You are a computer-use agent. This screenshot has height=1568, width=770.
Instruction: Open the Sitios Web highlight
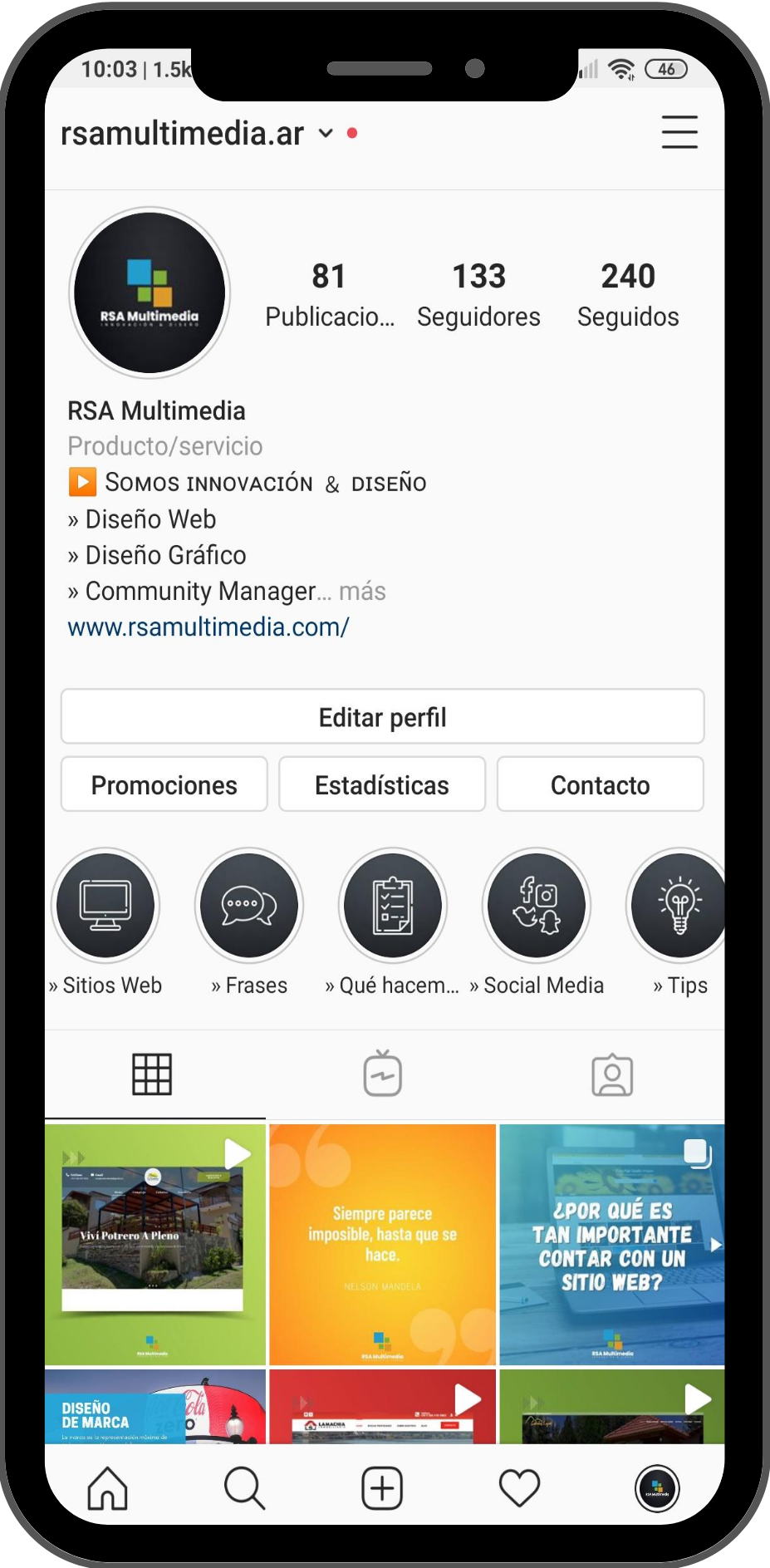[105, 906]
